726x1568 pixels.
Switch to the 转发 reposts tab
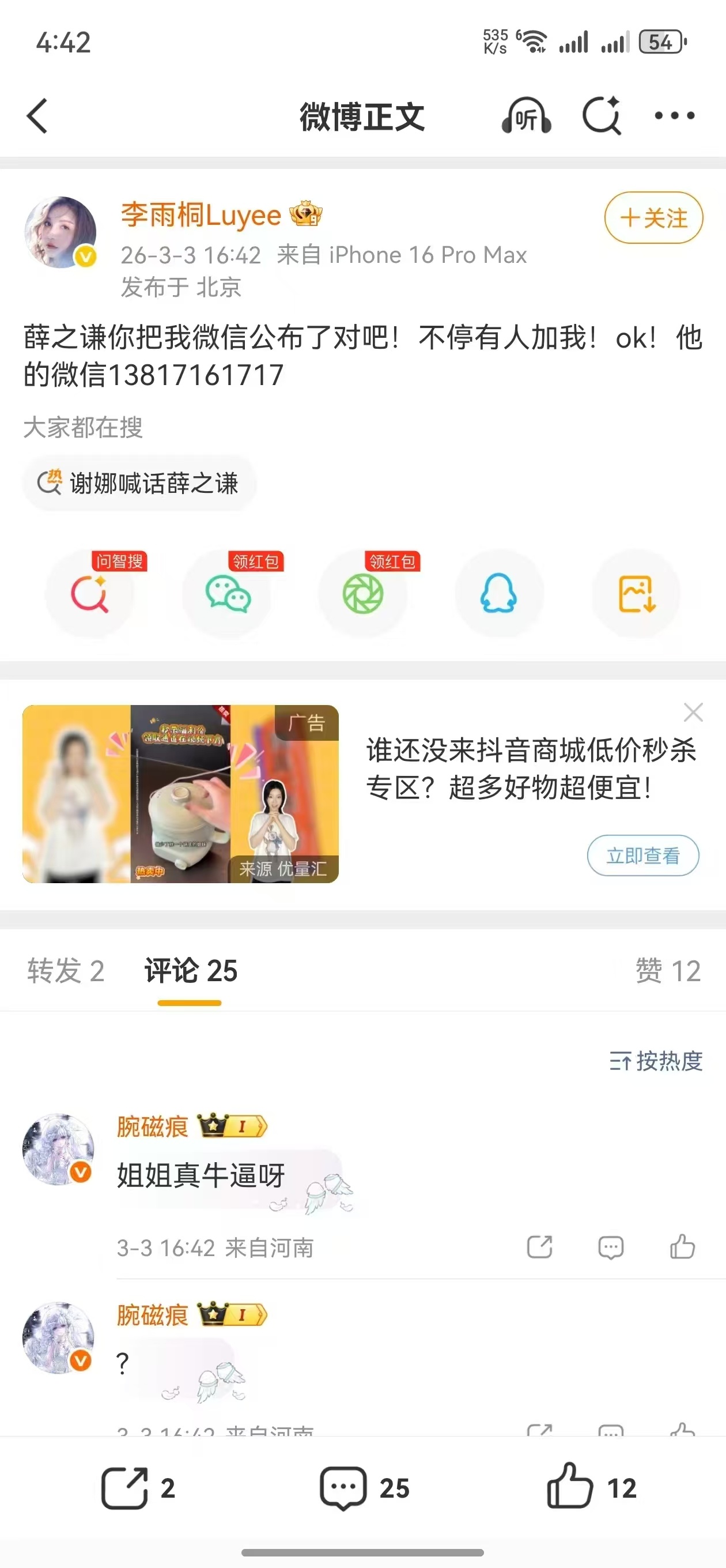66,971
